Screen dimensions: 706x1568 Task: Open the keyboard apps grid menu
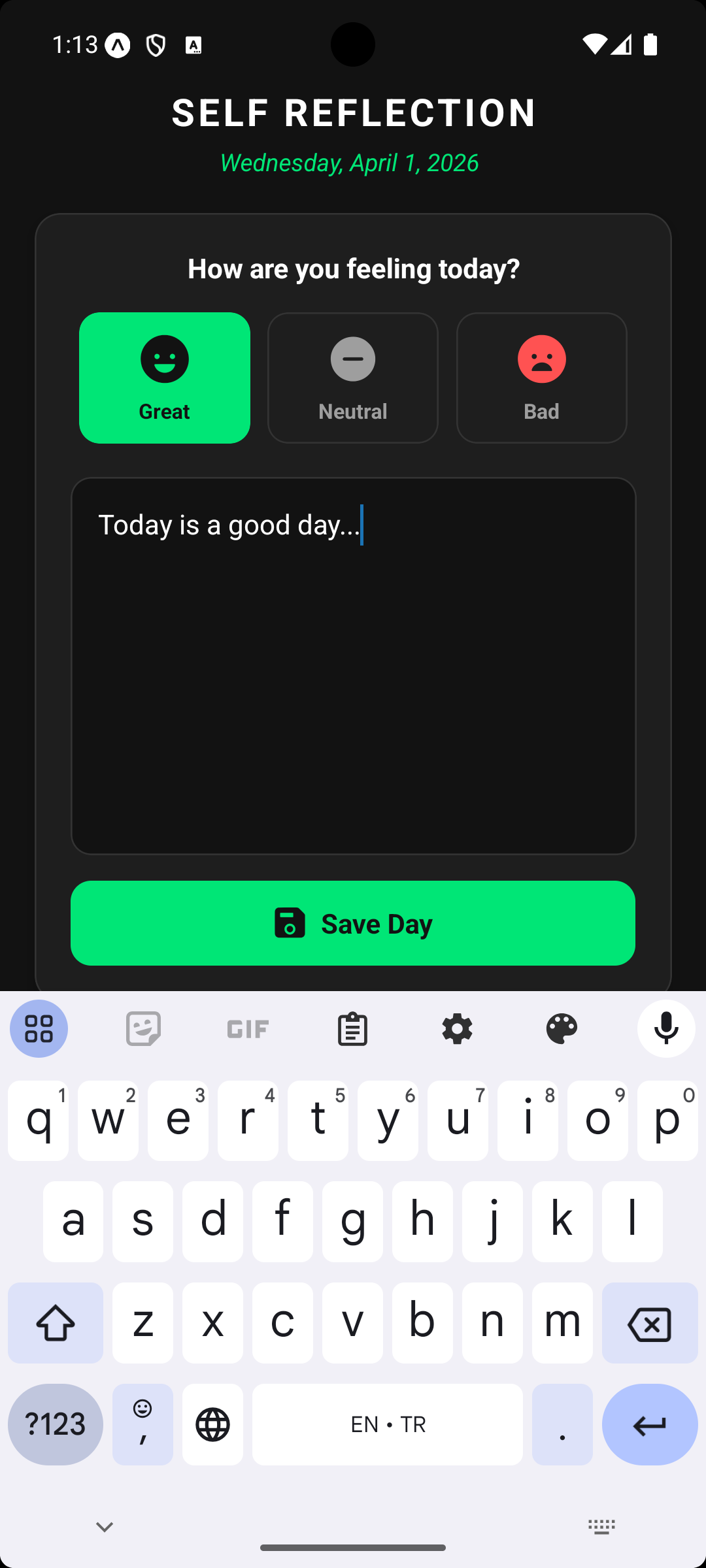(39, 1028)
